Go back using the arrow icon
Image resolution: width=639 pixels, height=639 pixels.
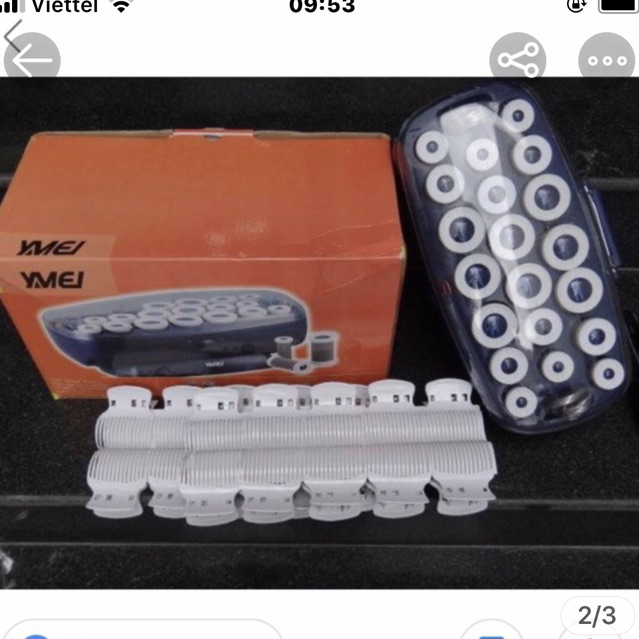(x=33, y=61)
